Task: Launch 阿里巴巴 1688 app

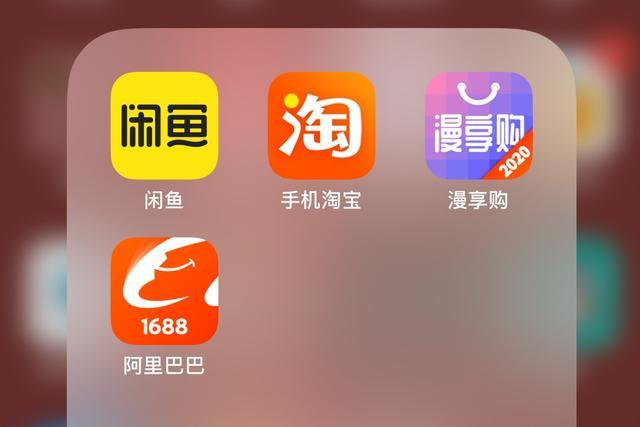Action: (x=164, y=290)
